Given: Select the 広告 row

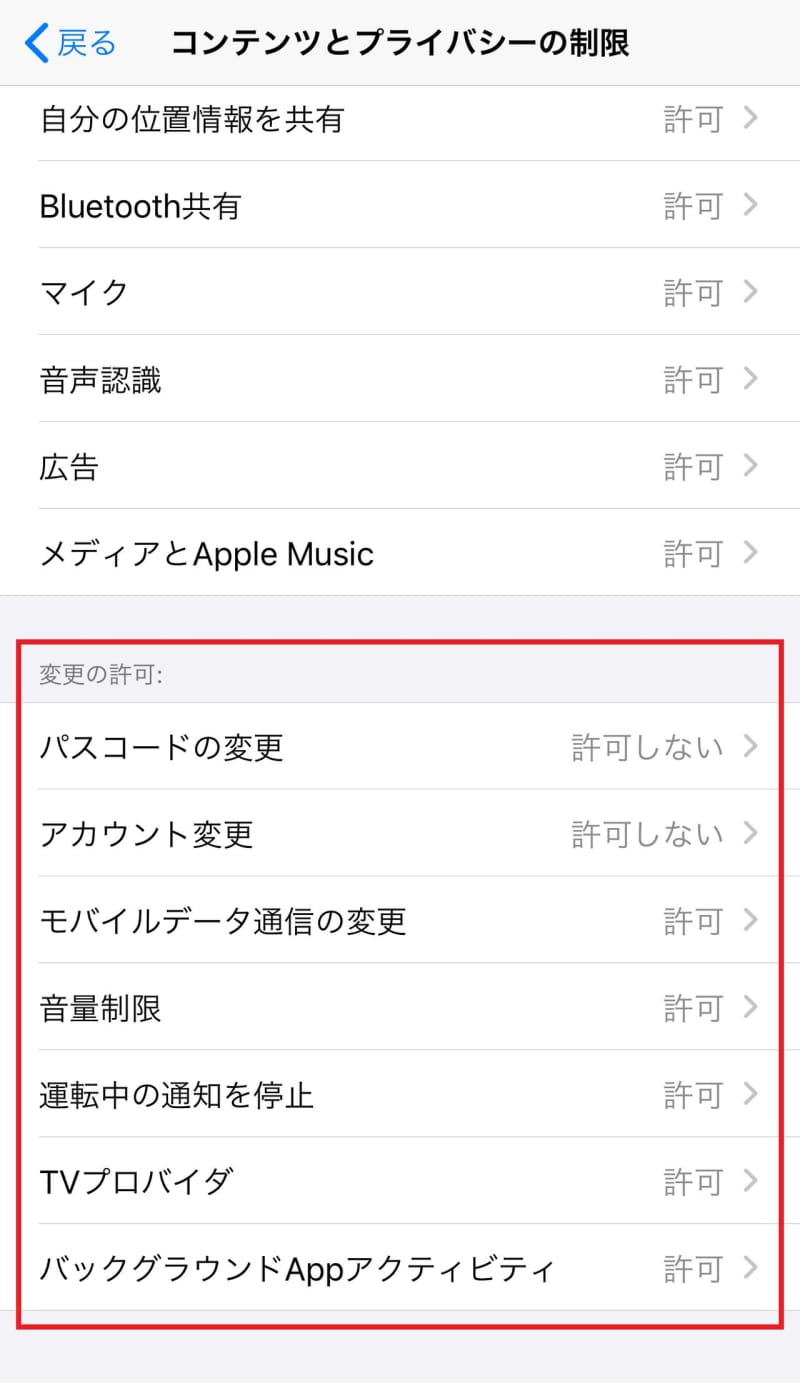Looking at the screenshot, I should click(400, 466).
